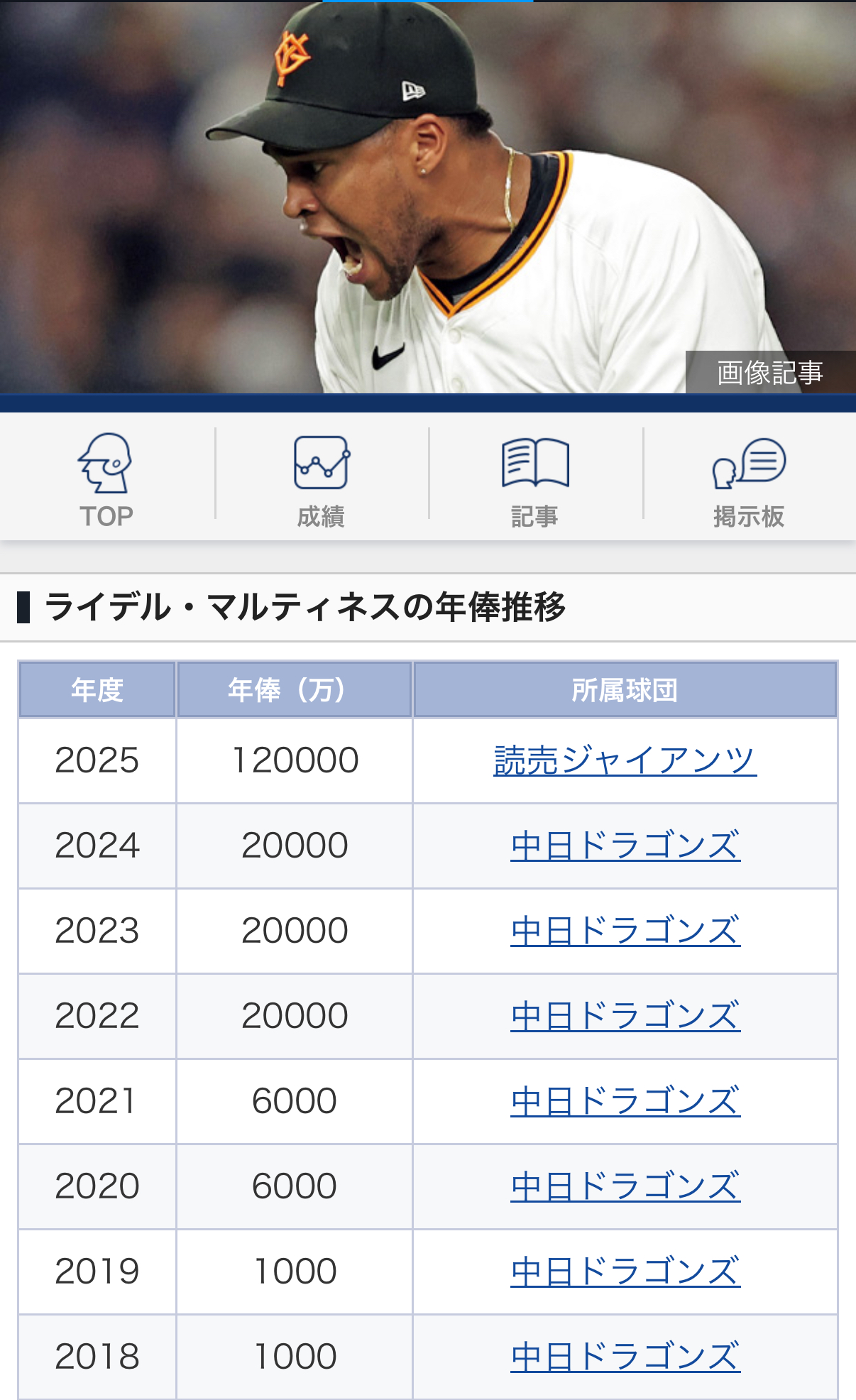Switch to the 成績 tab
This screenshot has width=856, height=1400.
(321, 477)
